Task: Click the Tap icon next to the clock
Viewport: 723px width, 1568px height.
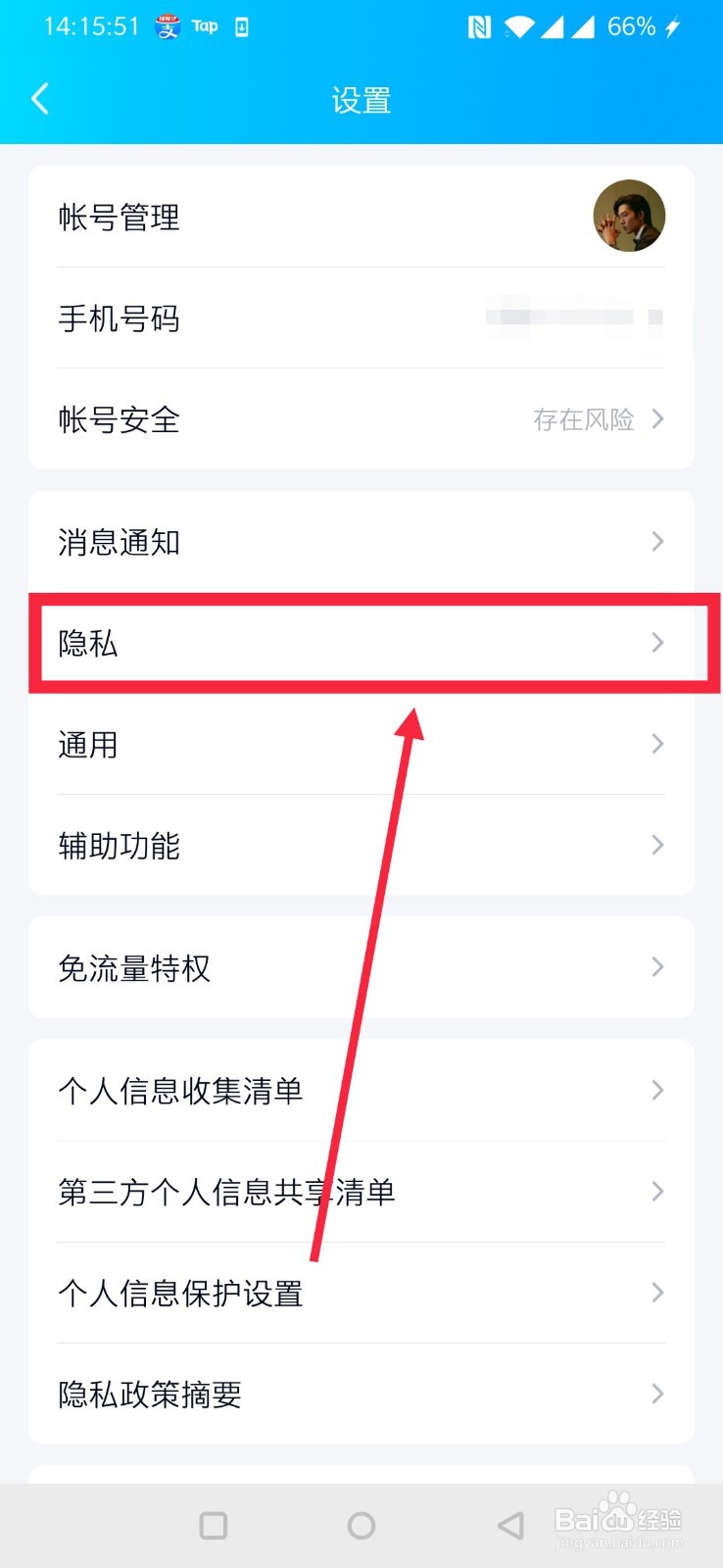Action: click(204, 26)
